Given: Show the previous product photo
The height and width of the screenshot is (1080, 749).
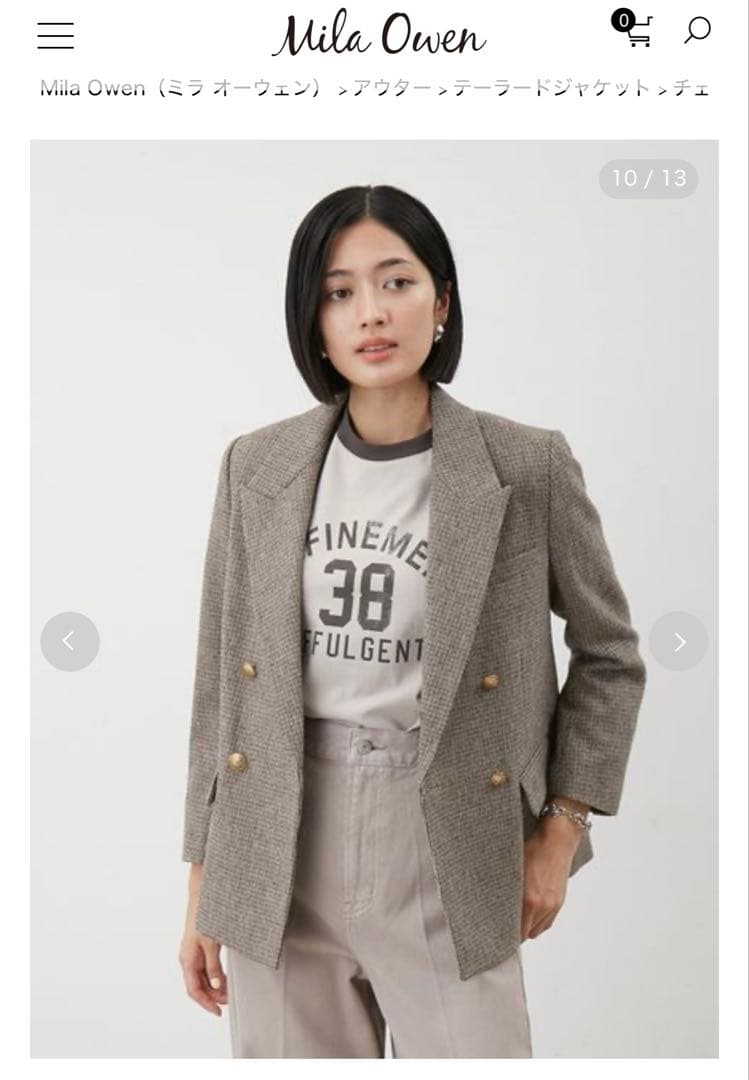Looking at the screenshot, I should (70, 641).
